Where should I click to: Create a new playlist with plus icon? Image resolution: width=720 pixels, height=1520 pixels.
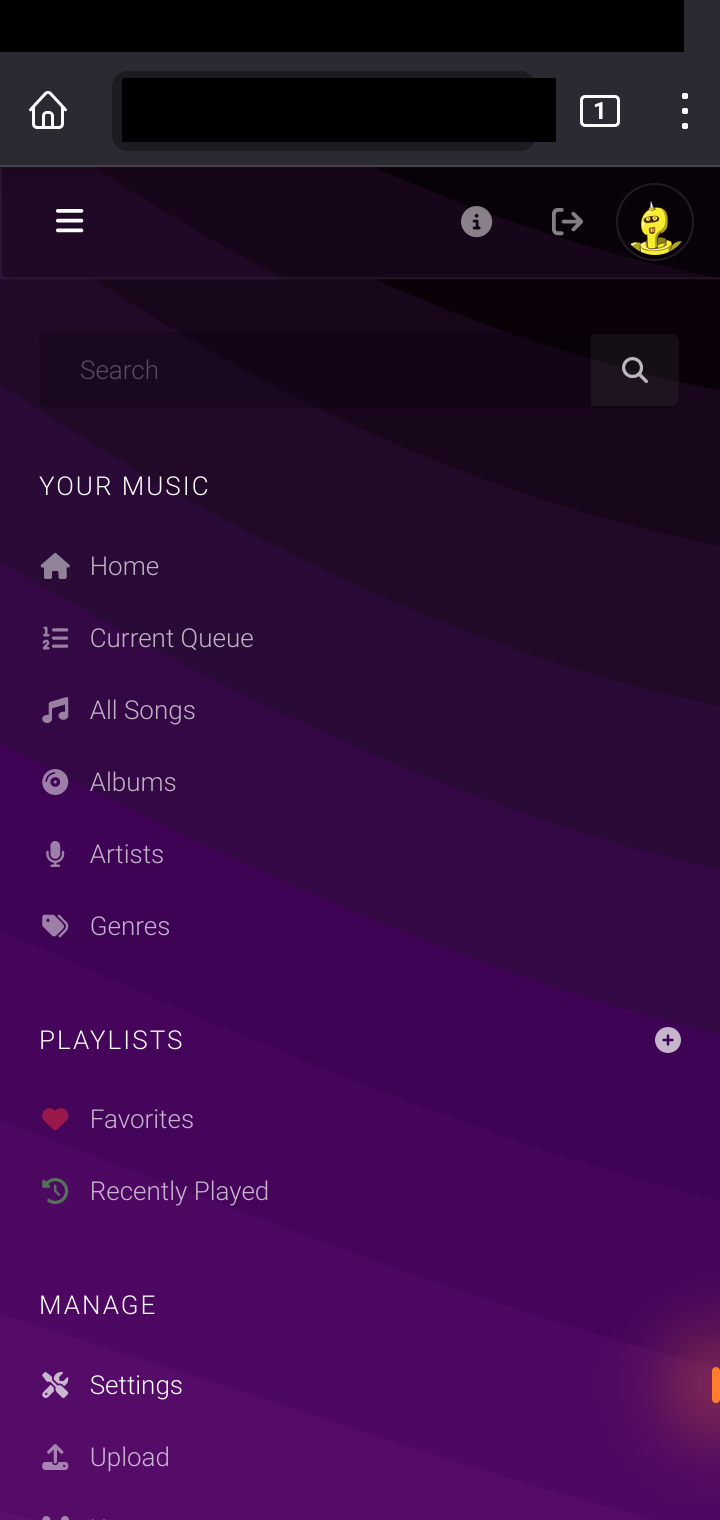tap(668, 1040)
